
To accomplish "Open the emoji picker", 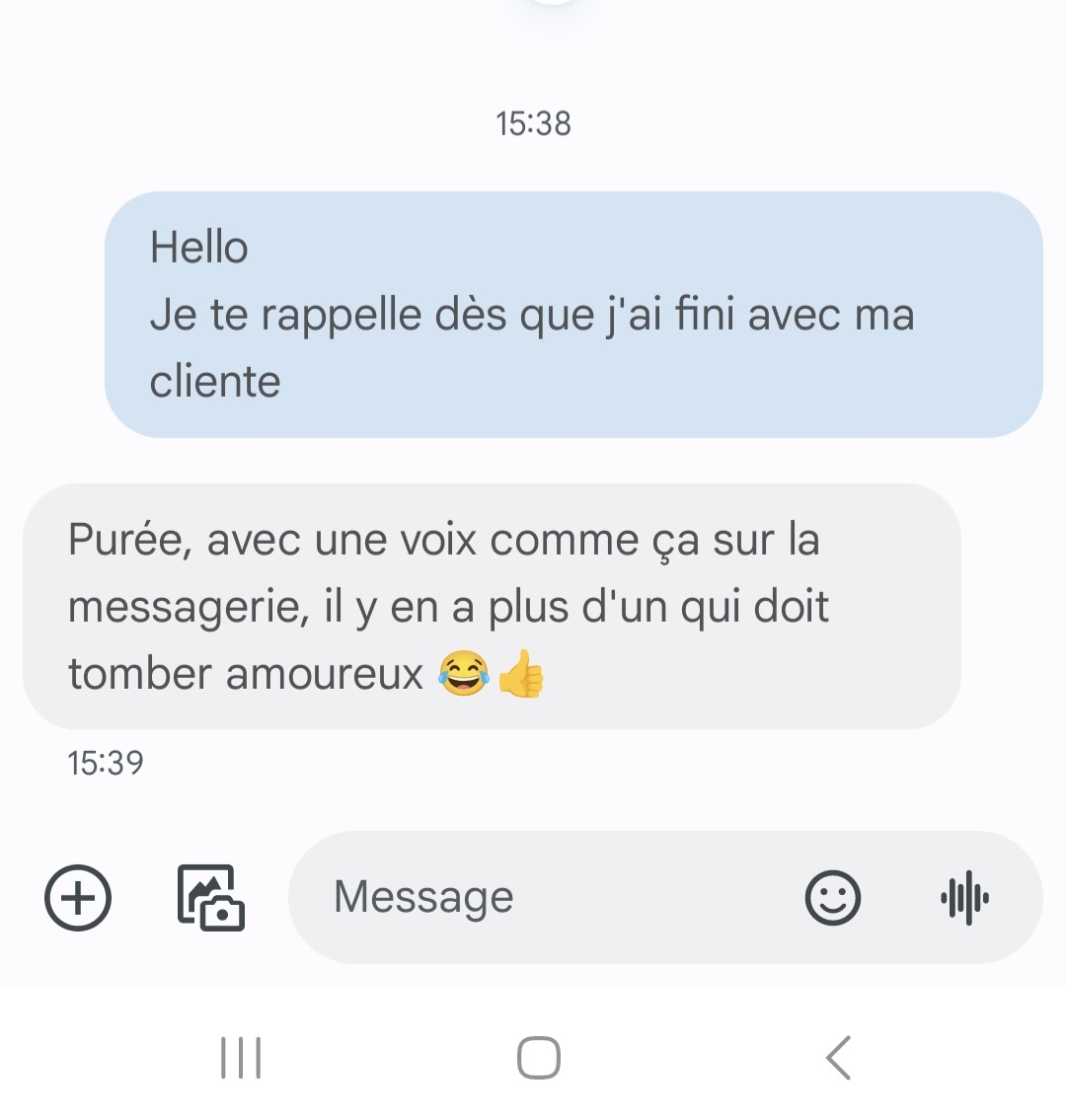I will (833, 898).
